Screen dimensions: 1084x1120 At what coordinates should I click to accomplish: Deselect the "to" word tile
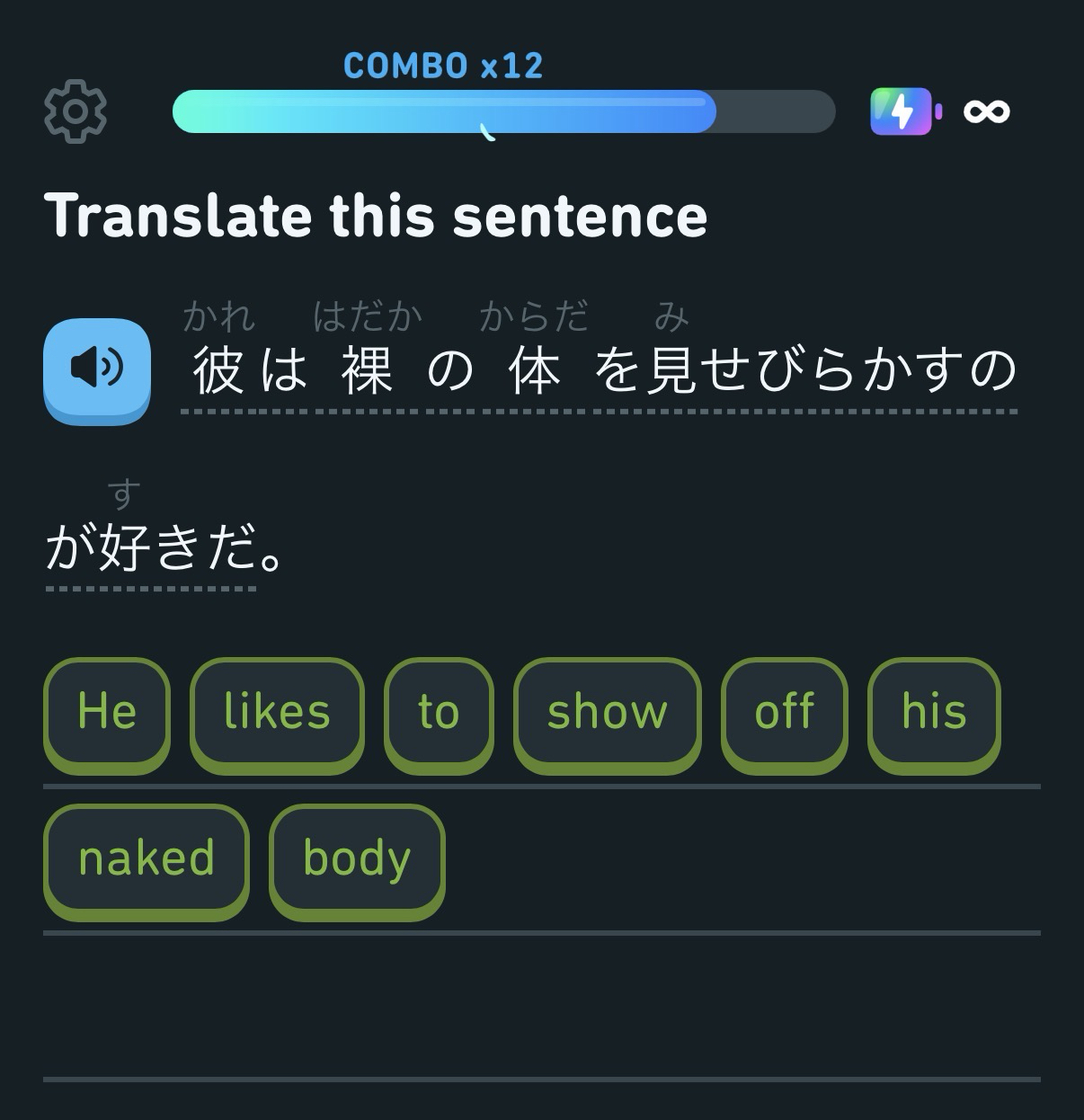pyautogui.click(x=439, y=713)
